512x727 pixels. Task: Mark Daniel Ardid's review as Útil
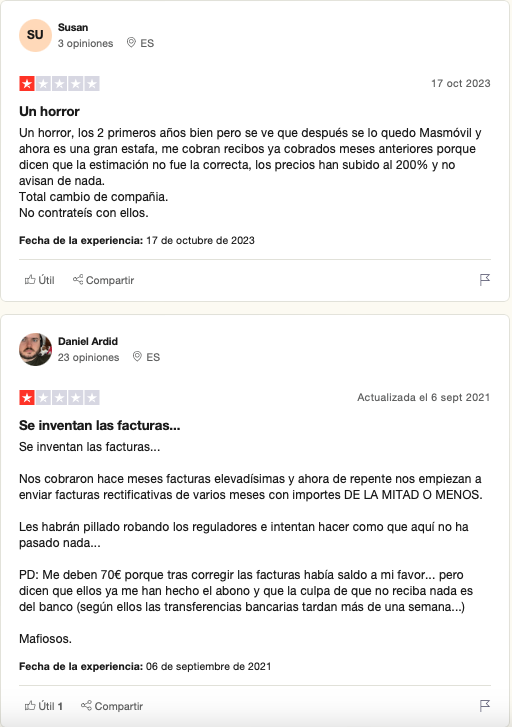(44, 706)
